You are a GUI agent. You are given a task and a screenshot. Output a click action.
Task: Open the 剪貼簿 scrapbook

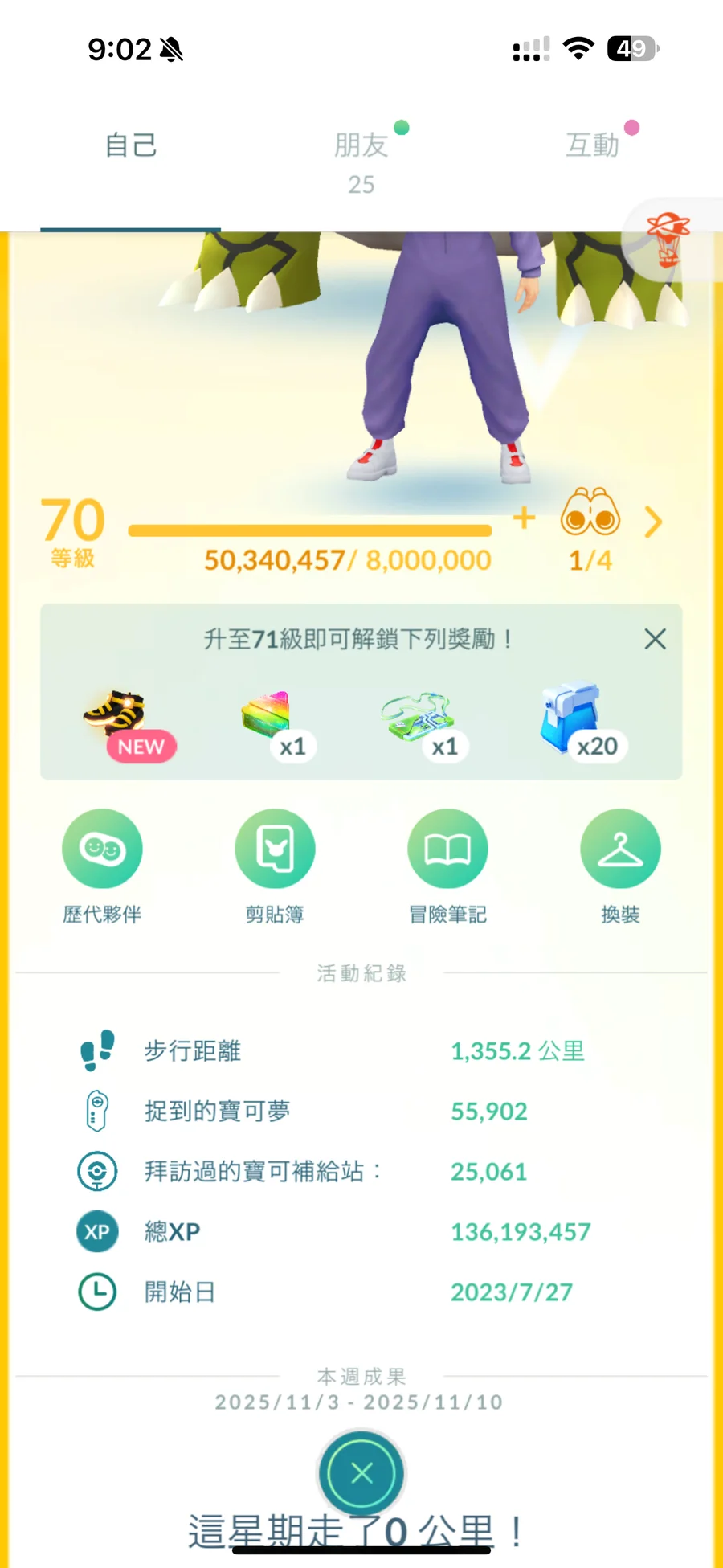pyautogui.click(x=275, y=850)
